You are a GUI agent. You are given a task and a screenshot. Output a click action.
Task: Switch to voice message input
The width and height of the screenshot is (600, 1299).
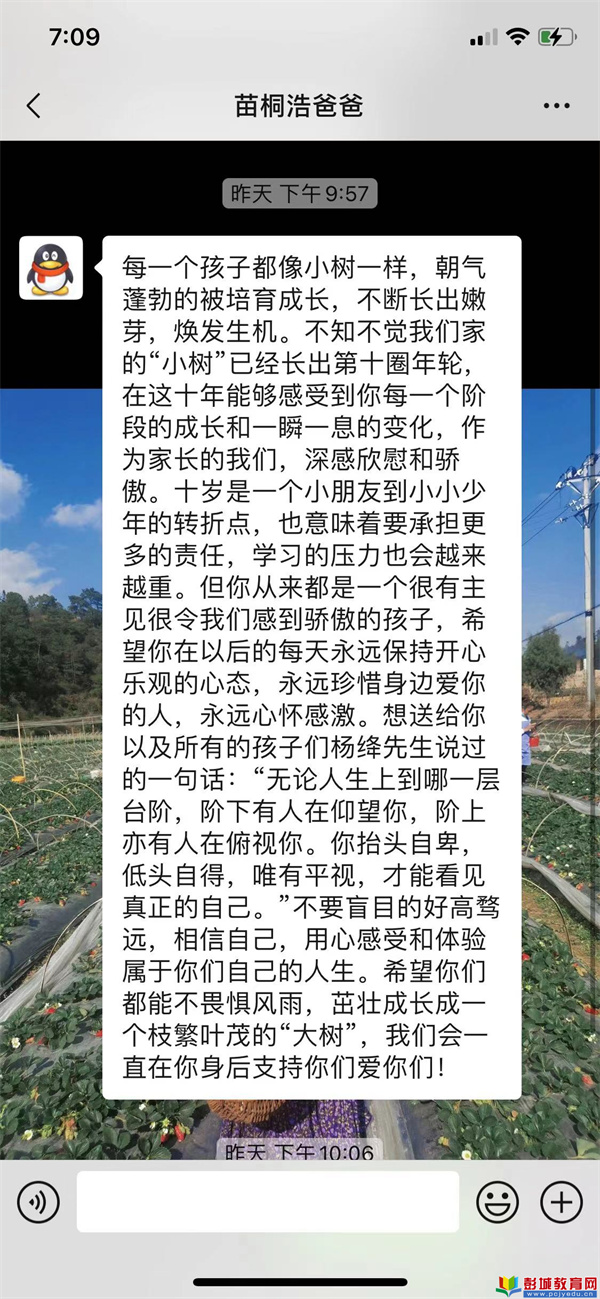(38, 1201)
